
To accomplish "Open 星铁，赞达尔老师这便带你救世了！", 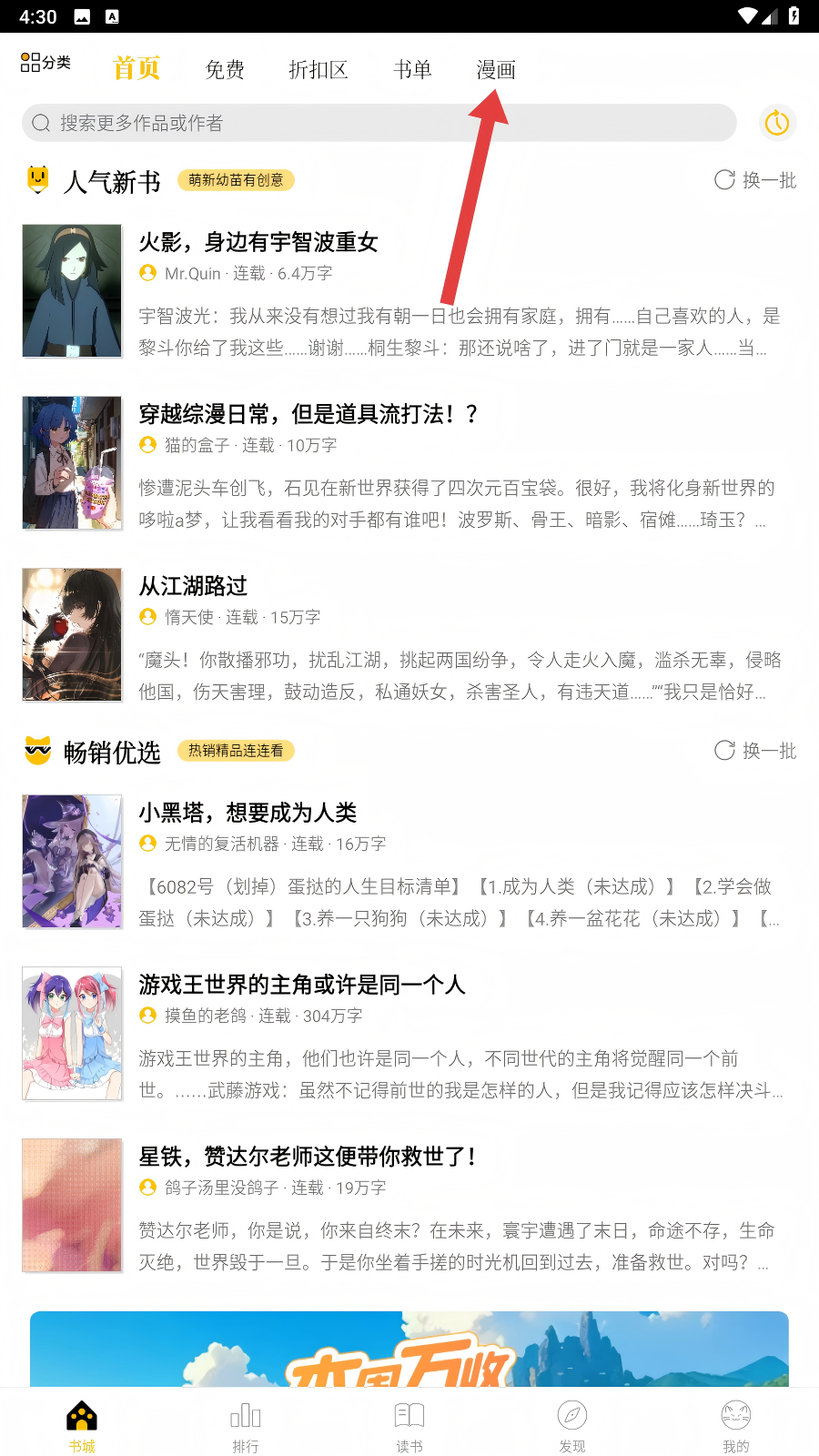I will (x=308, y=1157).
